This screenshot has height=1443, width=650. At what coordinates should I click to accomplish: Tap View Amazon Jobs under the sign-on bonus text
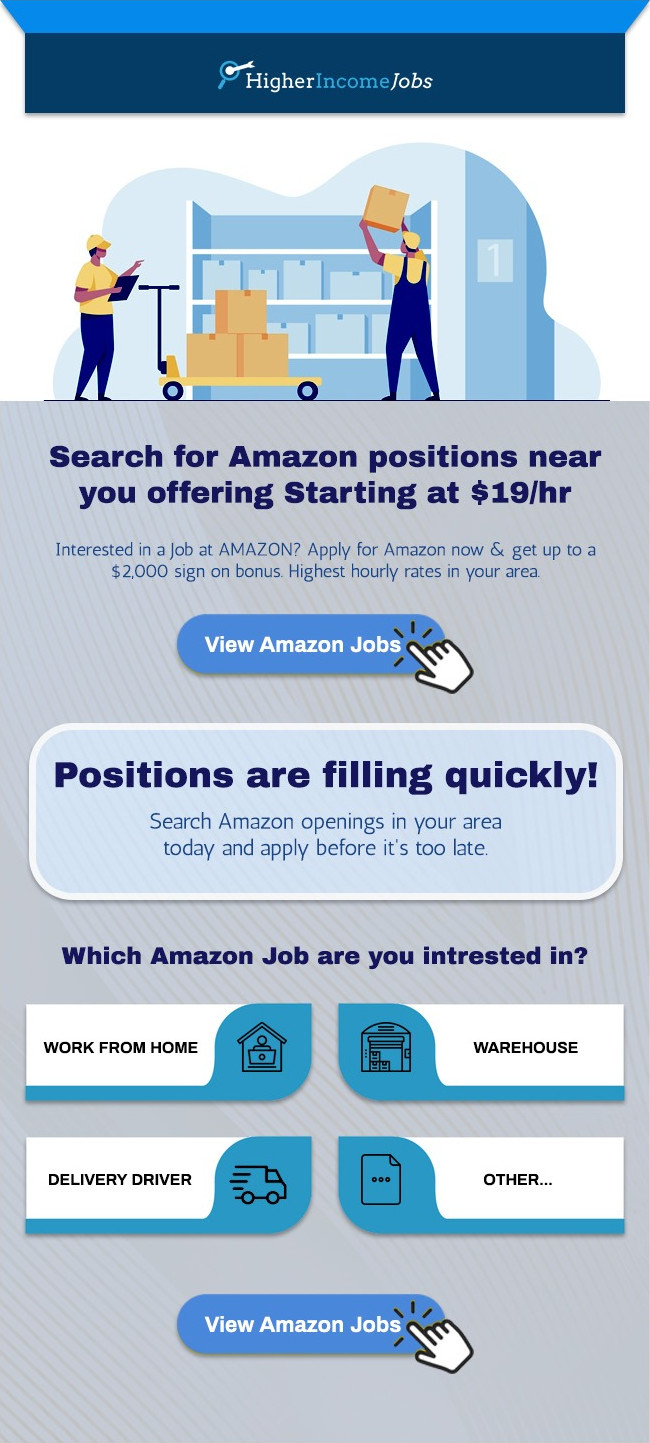pyautogui.click(x=303, y=645)
